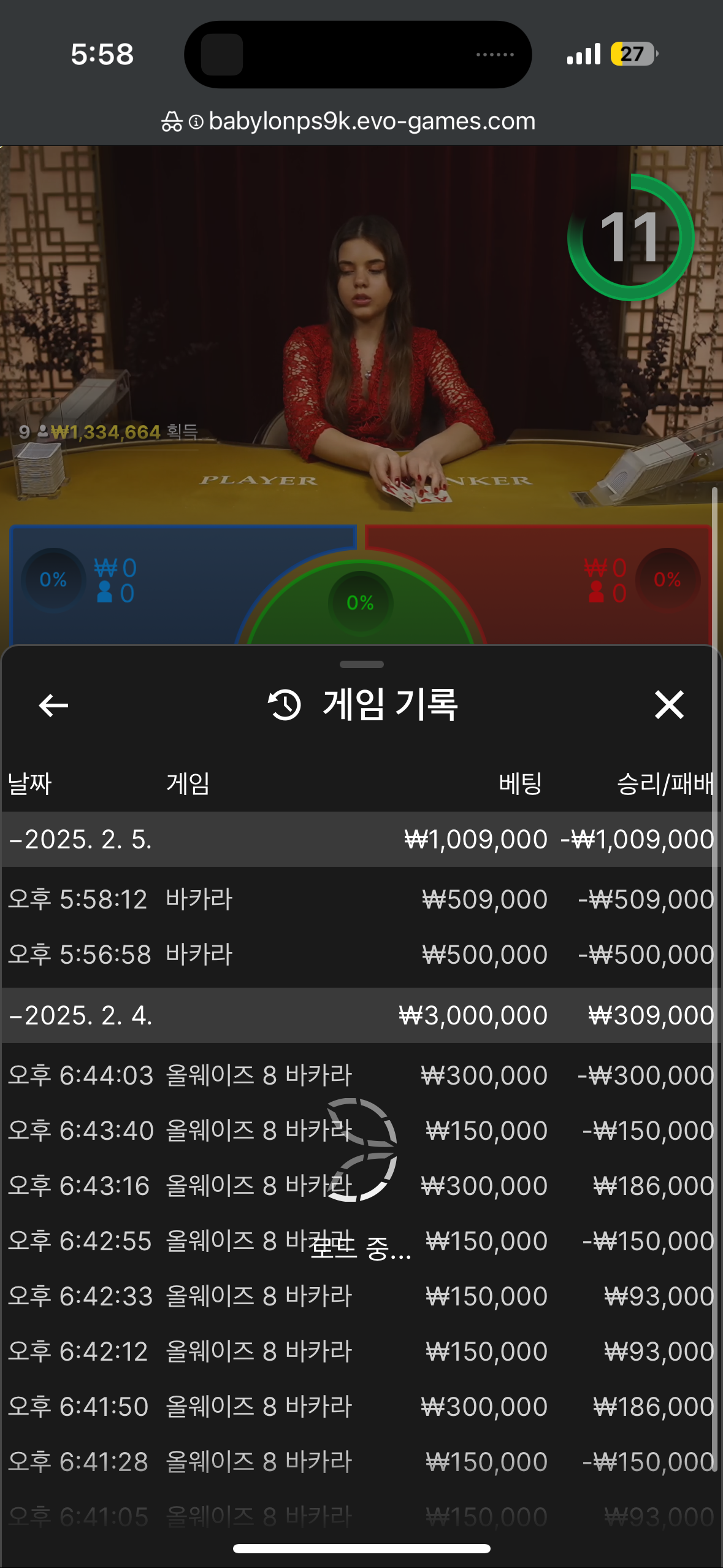Close the 게임 기록 panel
The width and height of the screenshot is (723, 1568).
click(x=668, y=704)
